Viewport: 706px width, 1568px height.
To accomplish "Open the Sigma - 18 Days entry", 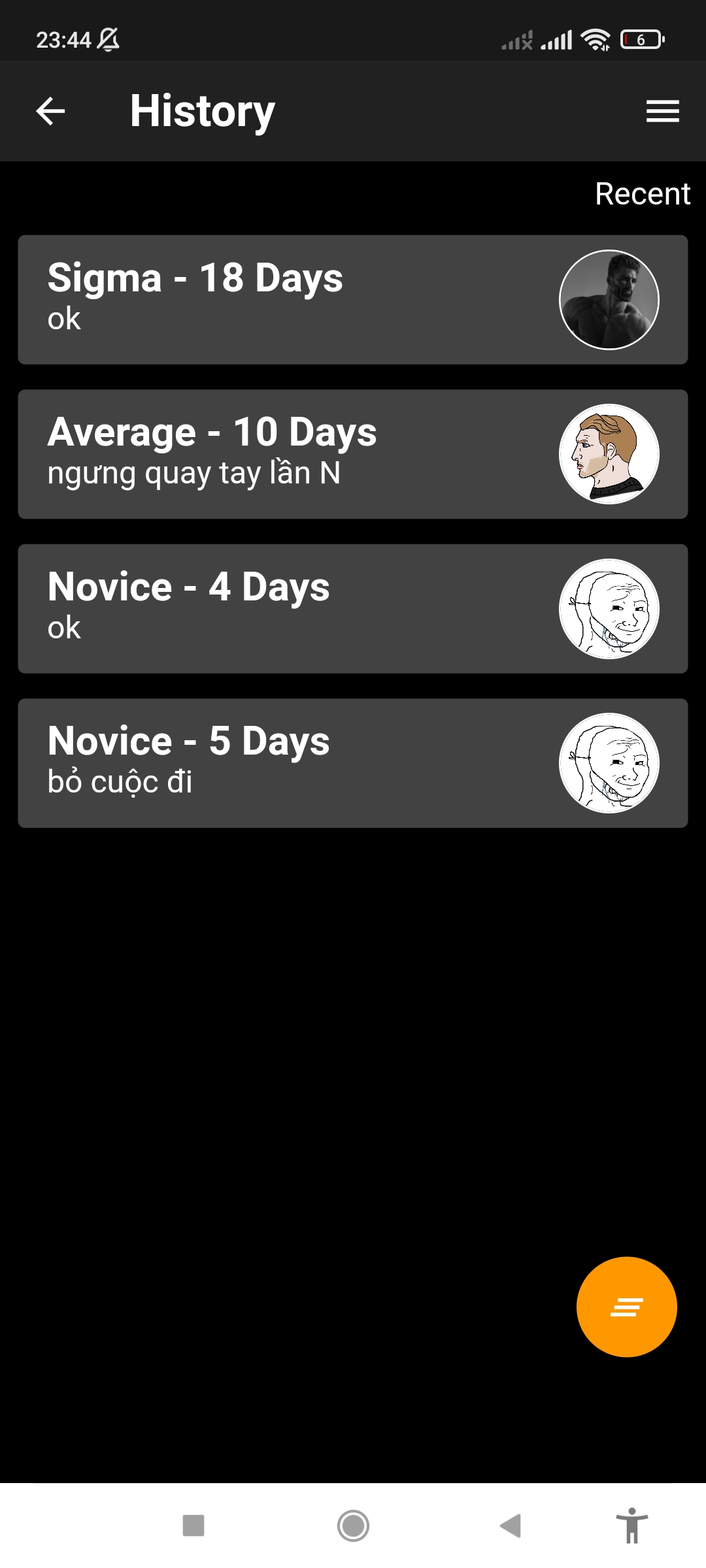I will [353, 299].
